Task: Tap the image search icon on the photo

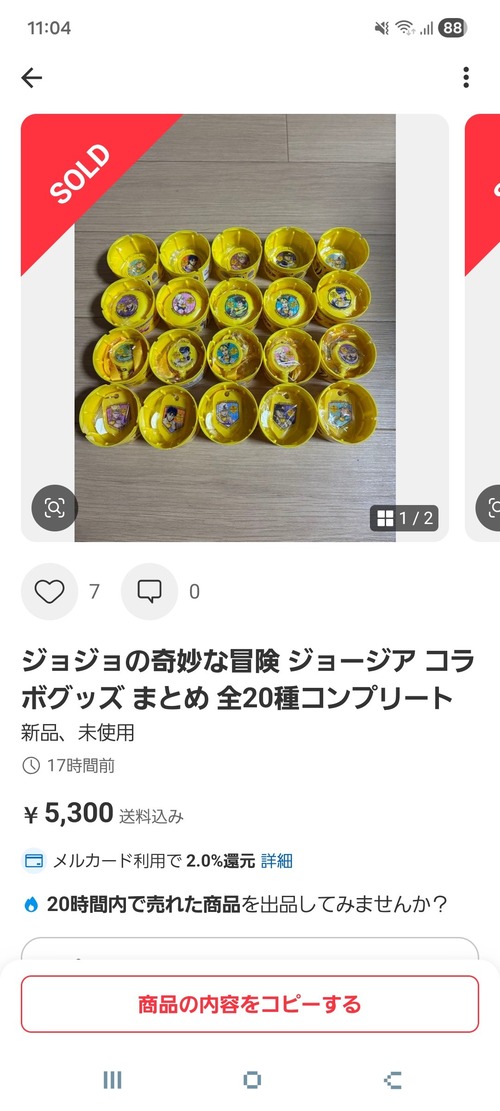Action: pyautogui.click(x=55, y=507)
